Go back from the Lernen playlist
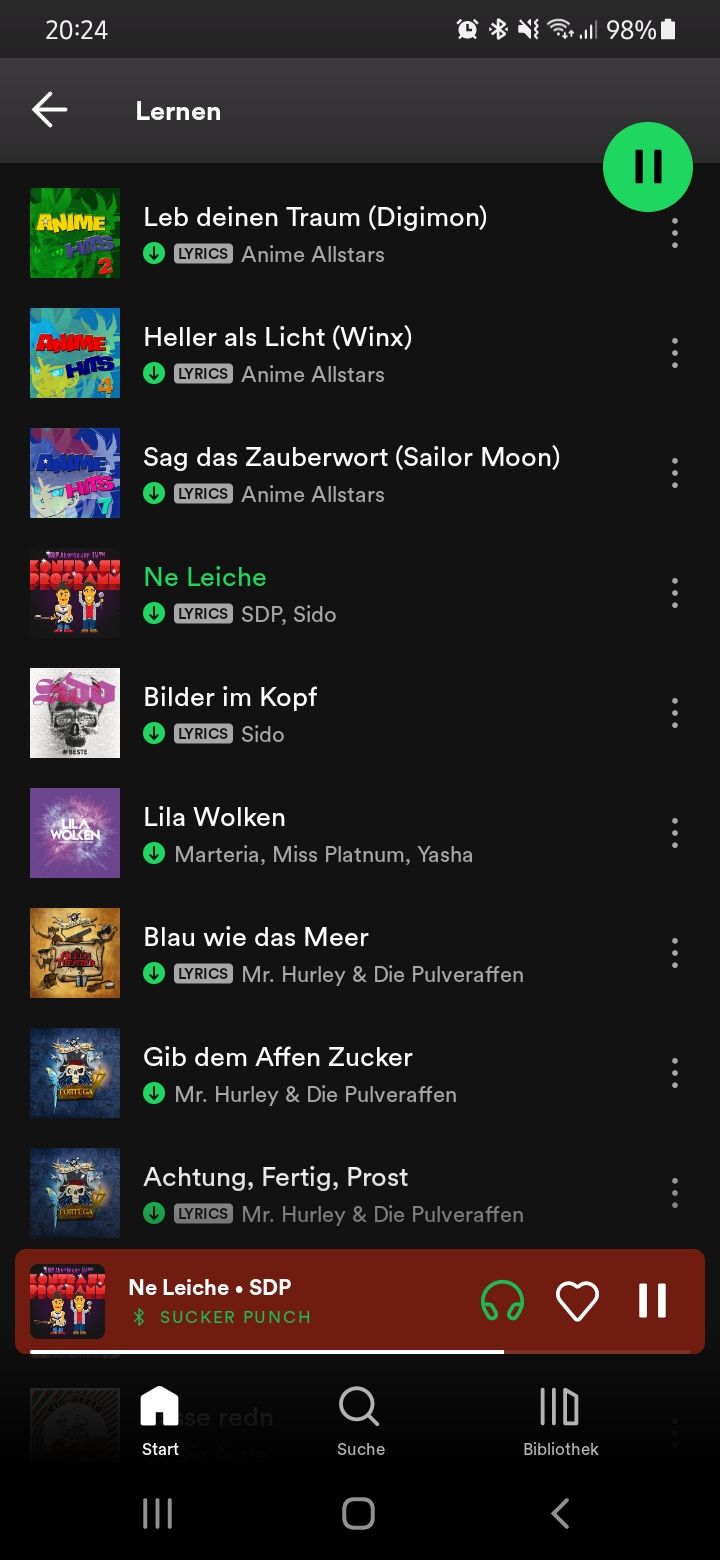720x1560 pixels. tap(49, 111)
